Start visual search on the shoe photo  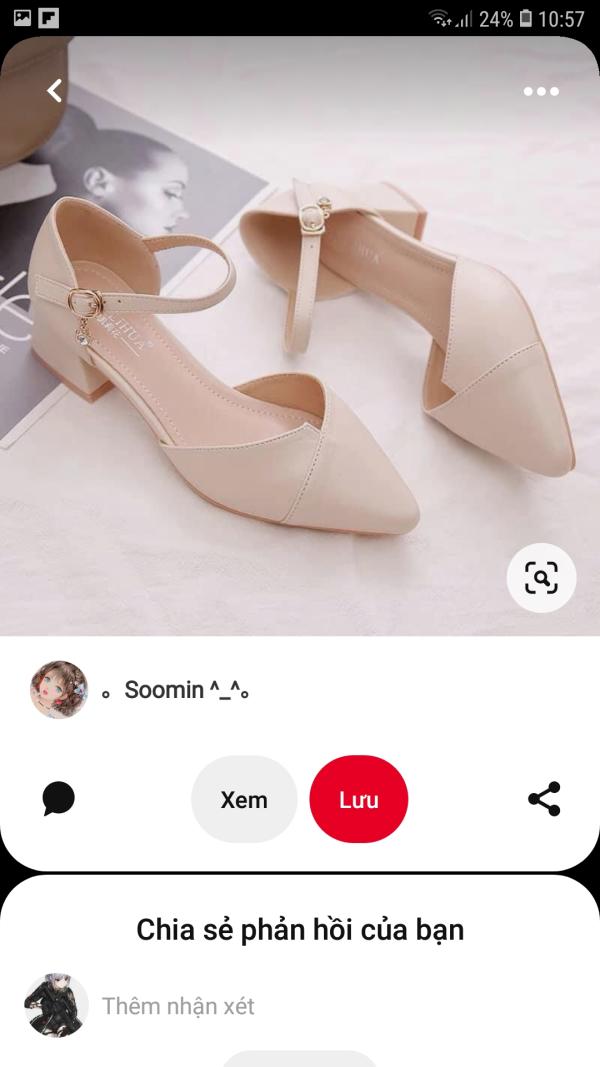click(x=541, y=577)
